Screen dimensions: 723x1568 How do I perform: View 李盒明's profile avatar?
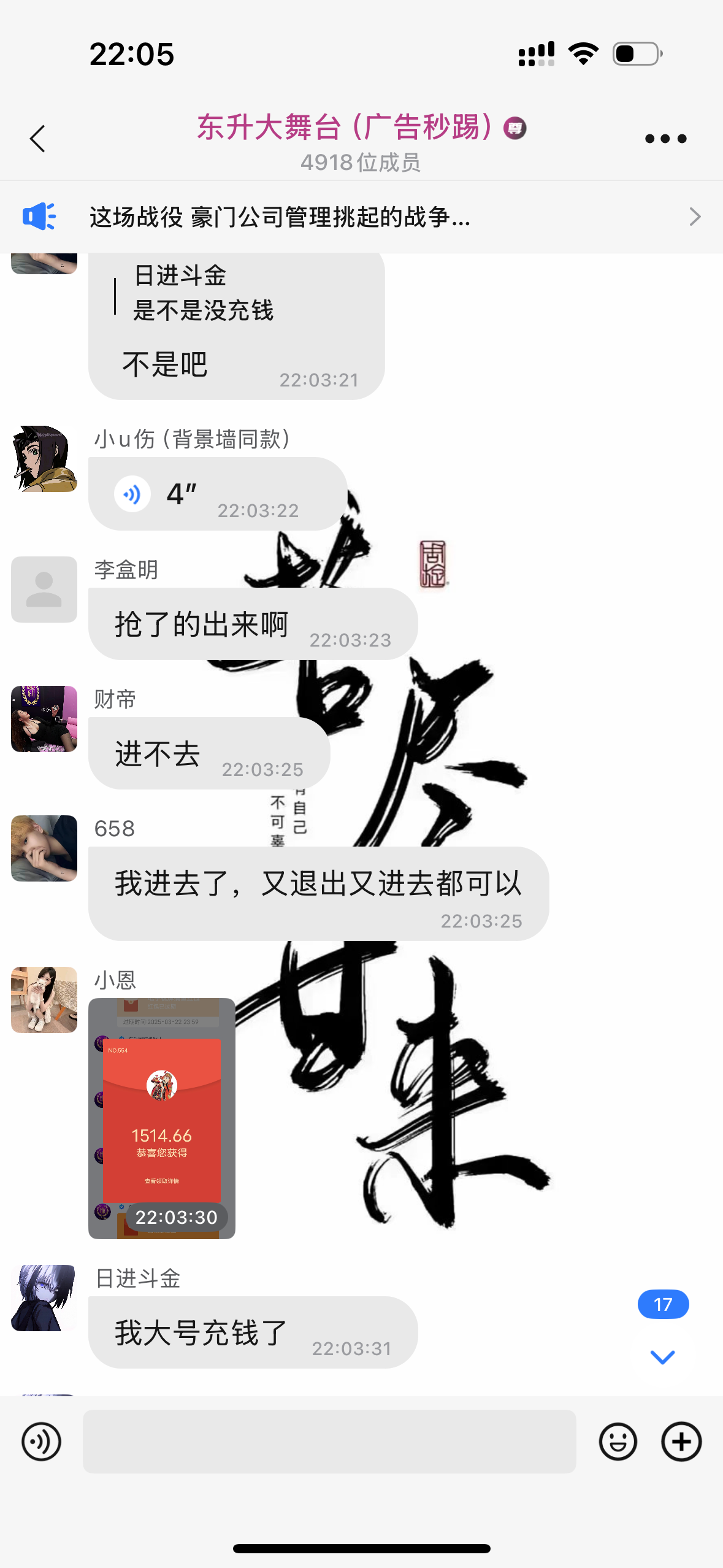point(44,590)
